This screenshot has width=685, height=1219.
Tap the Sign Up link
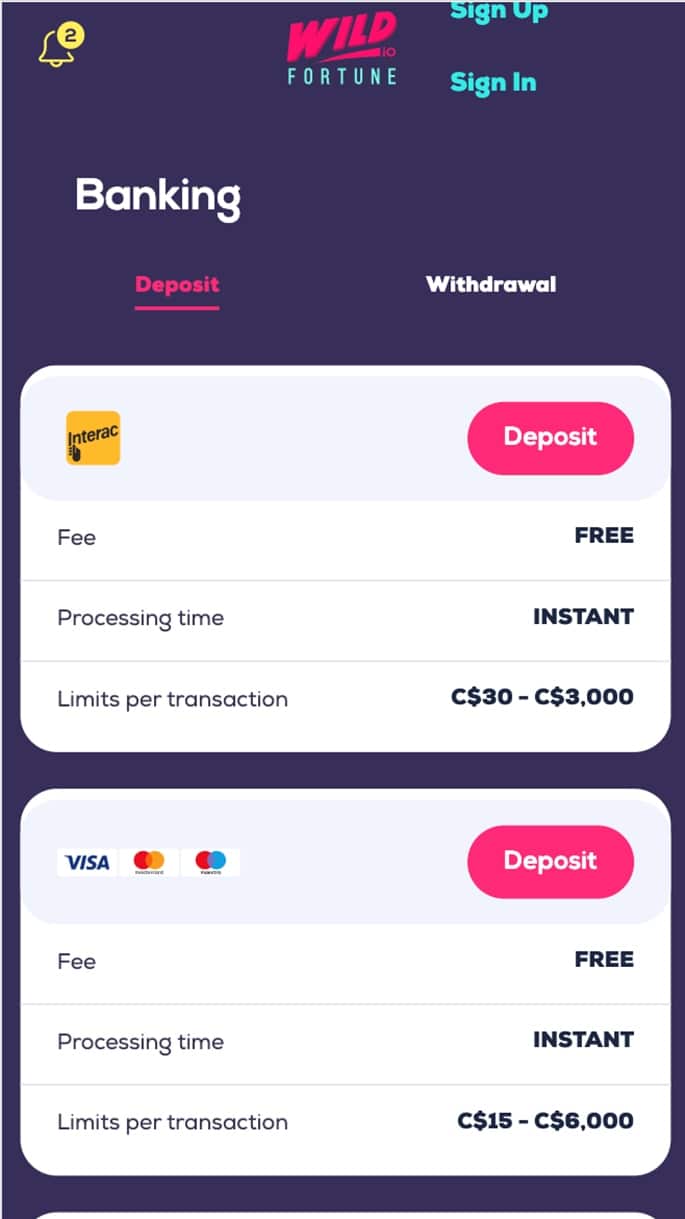click(x=499, y=12)
